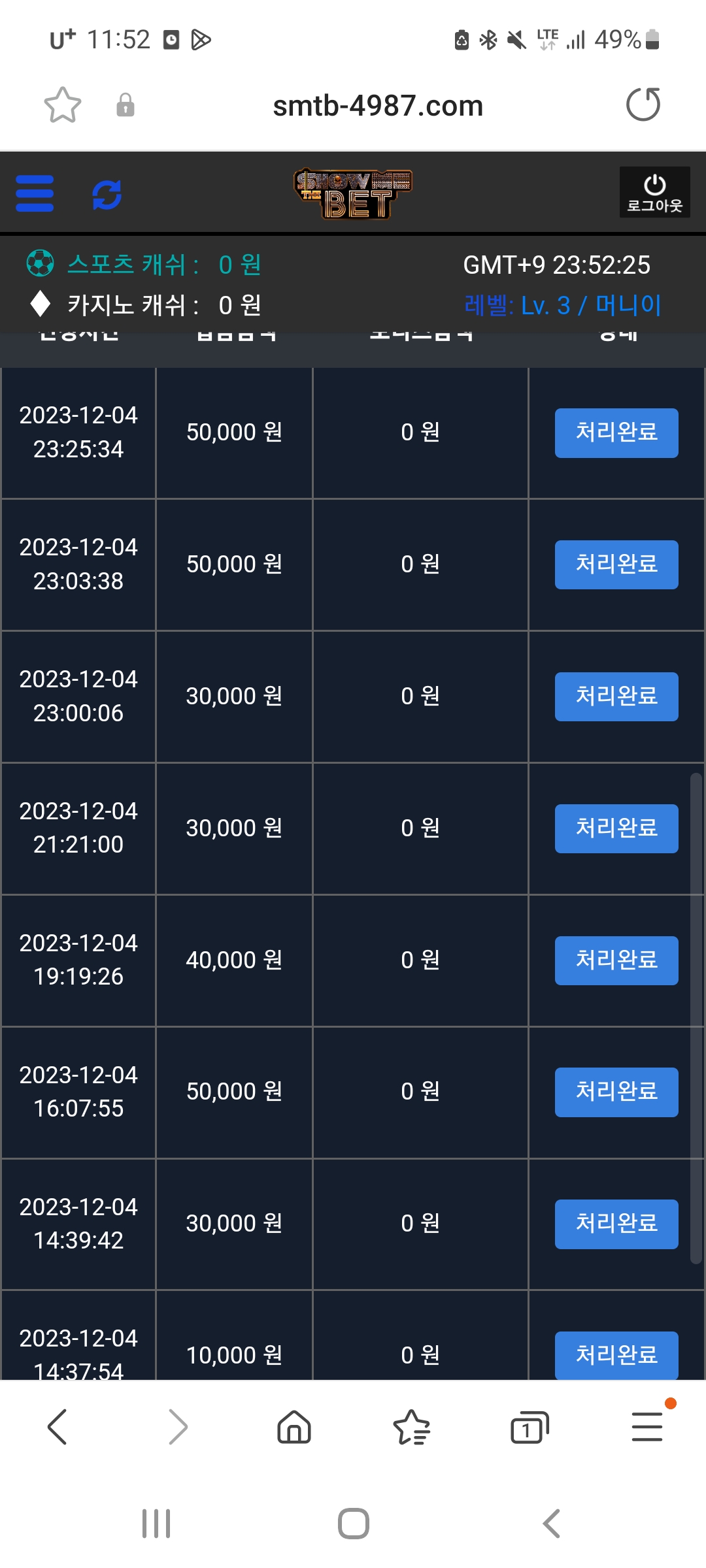Open the hamburger side menu

coord(35,193)
